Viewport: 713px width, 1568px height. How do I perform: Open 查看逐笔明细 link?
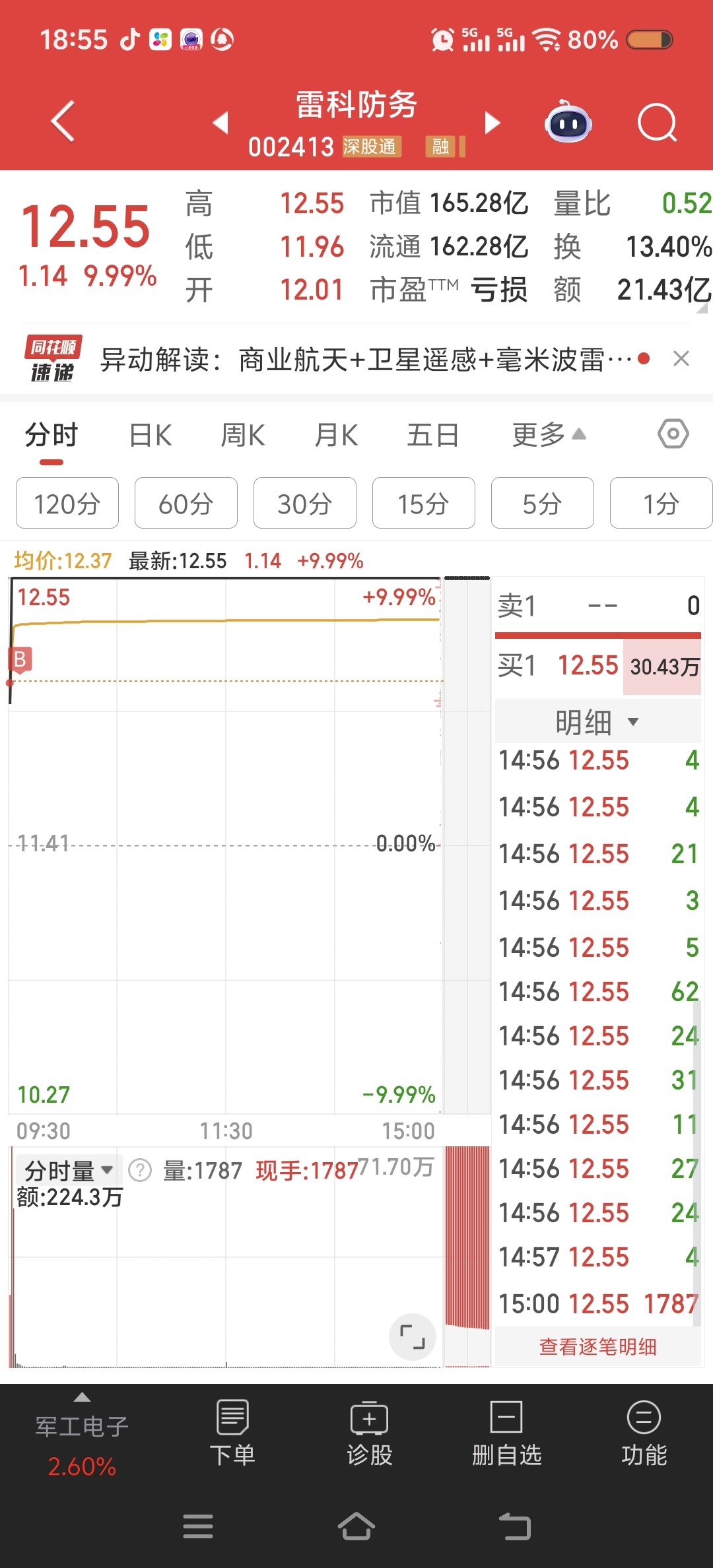click(x=597, y=1347)
